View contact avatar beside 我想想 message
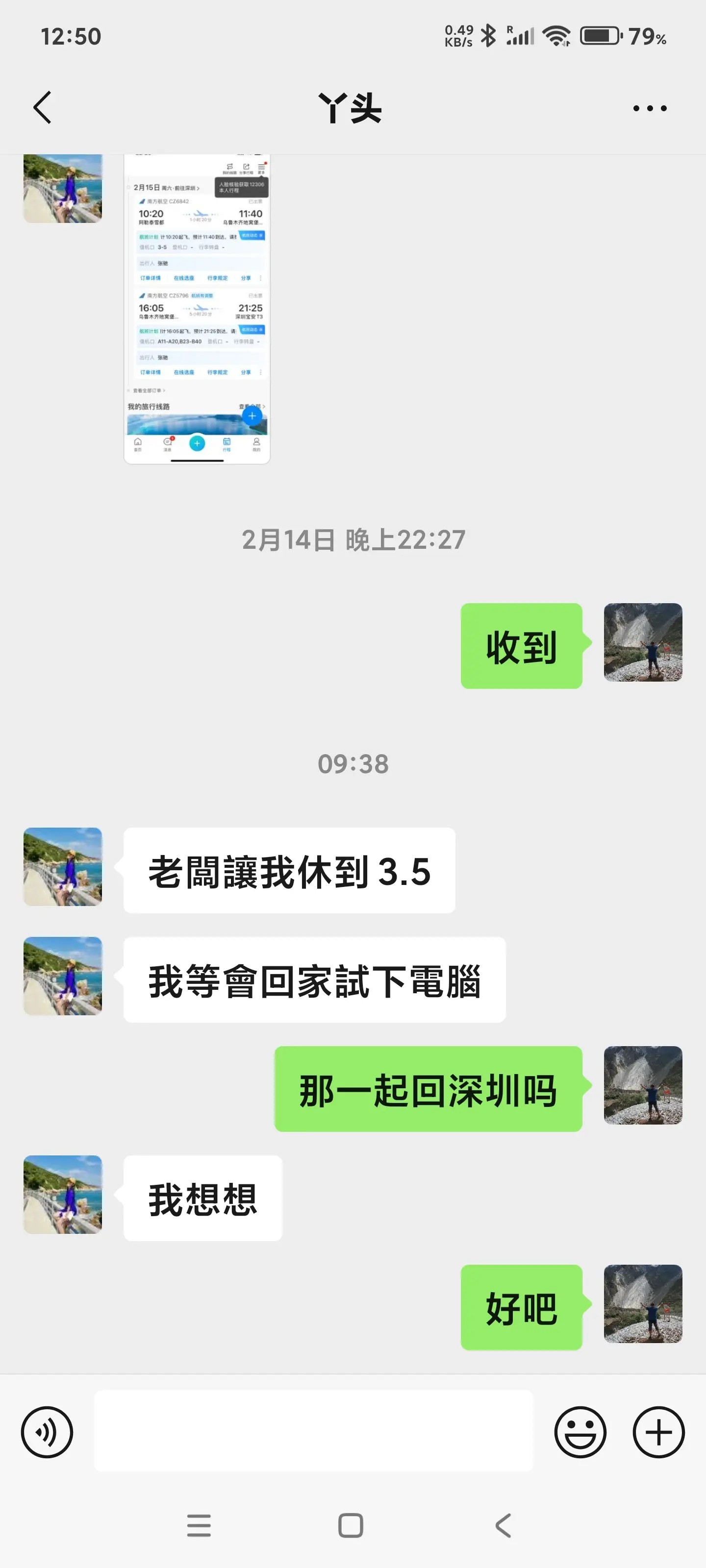706x1568 pixels. [x=63, y=1194]
